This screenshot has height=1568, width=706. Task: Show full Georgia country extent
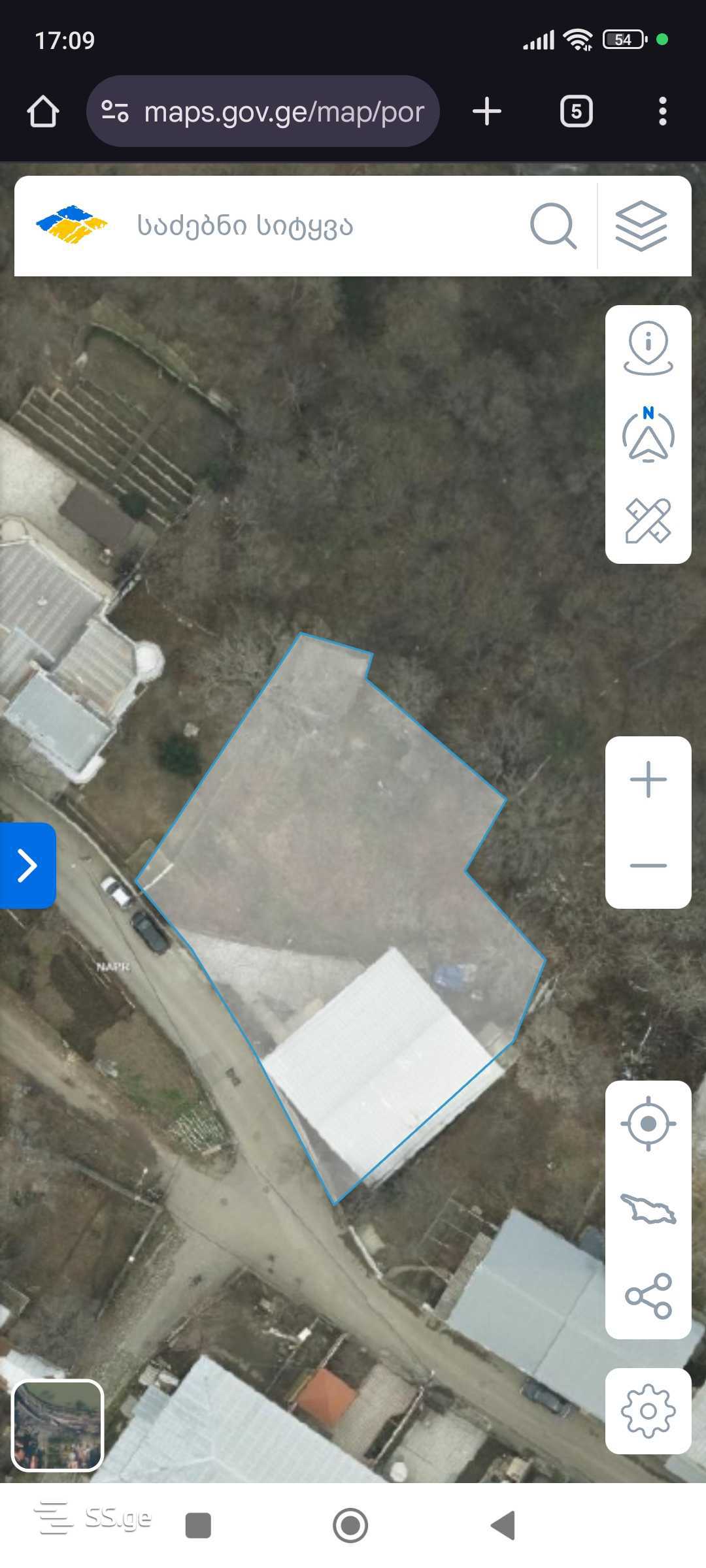pos(648,1209)
